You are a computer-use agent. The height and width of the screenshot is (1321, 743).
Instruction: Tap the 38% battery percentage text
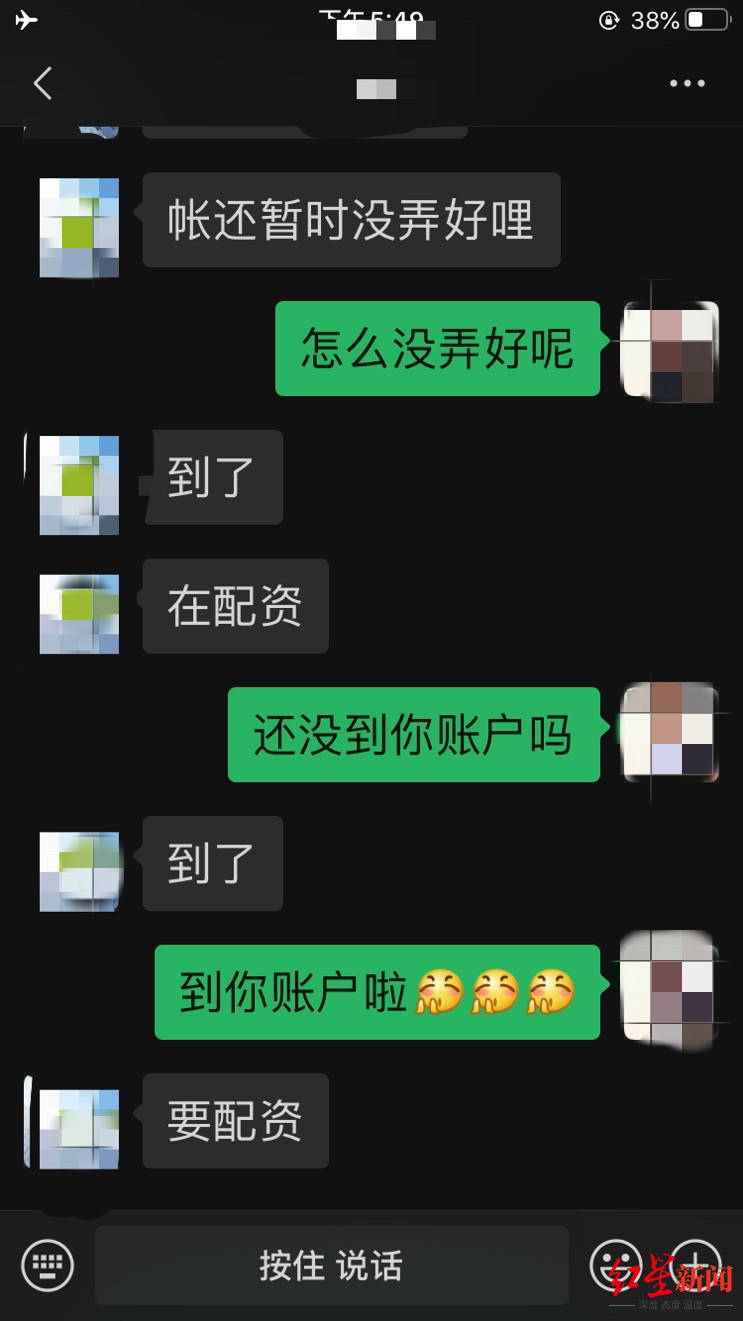(x=655, y=19)
